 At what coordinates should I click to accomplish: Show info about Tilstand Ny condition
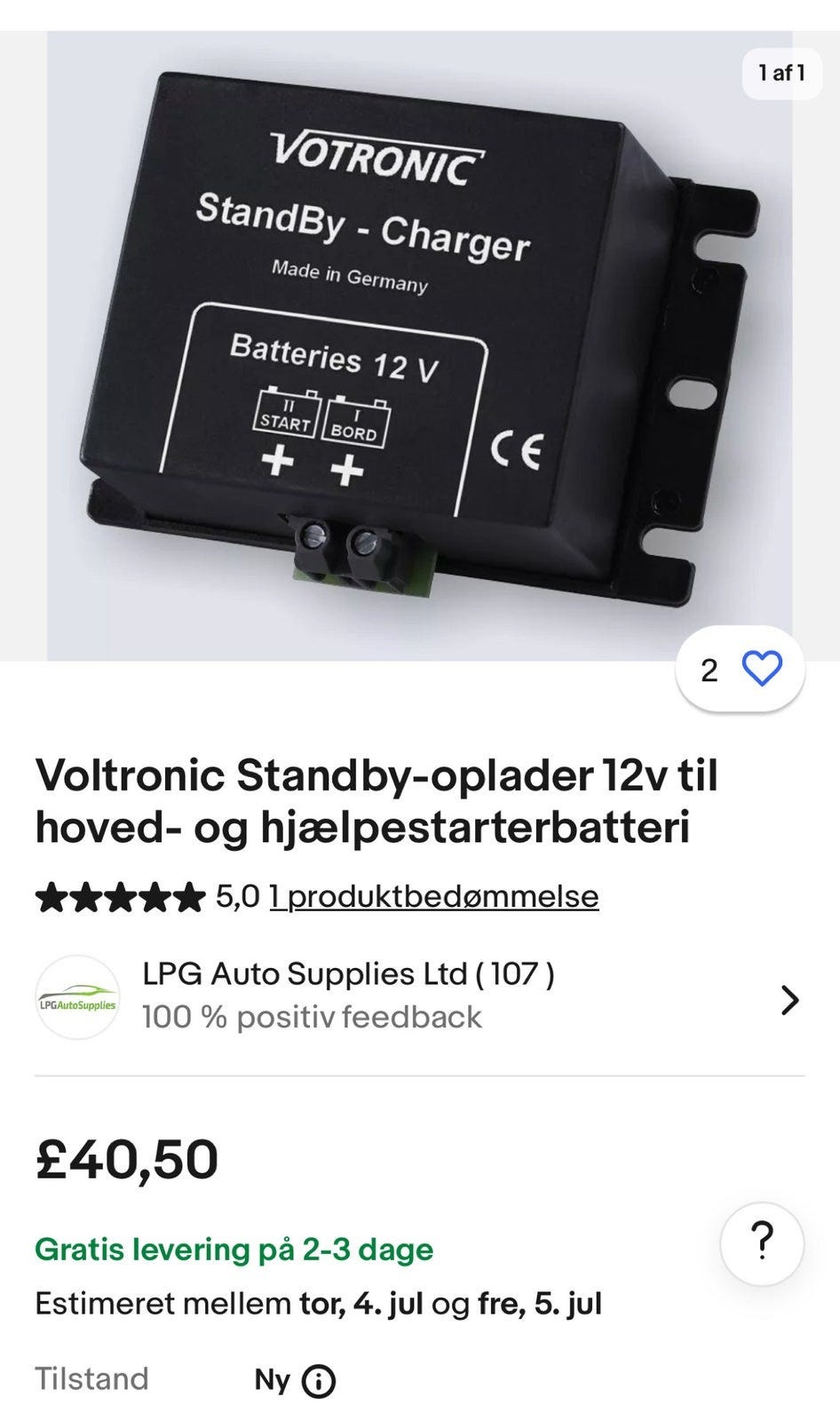pyautogui.click(x=318, y=1381)
